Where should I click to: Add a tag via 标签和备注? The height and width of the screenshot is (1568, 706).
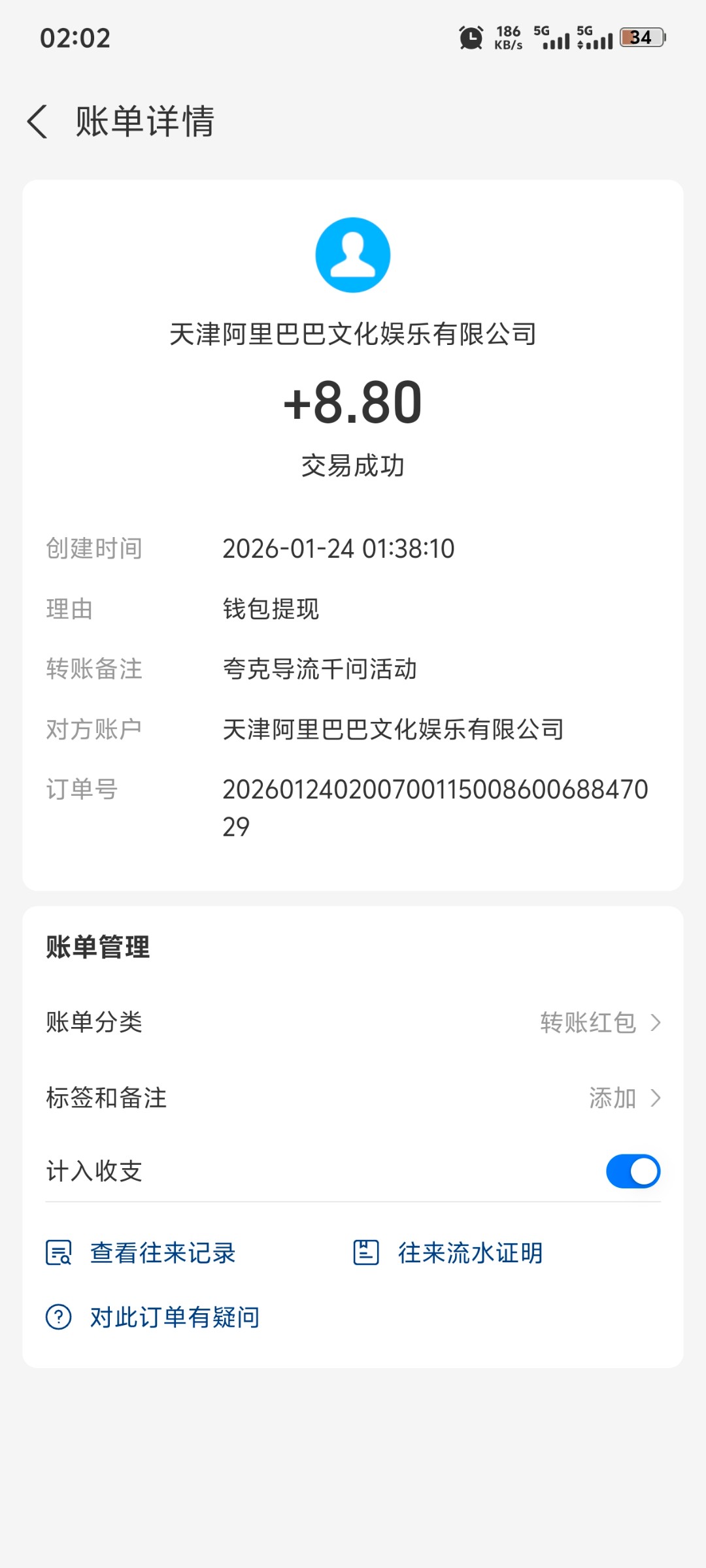(x=353, y=1098)
